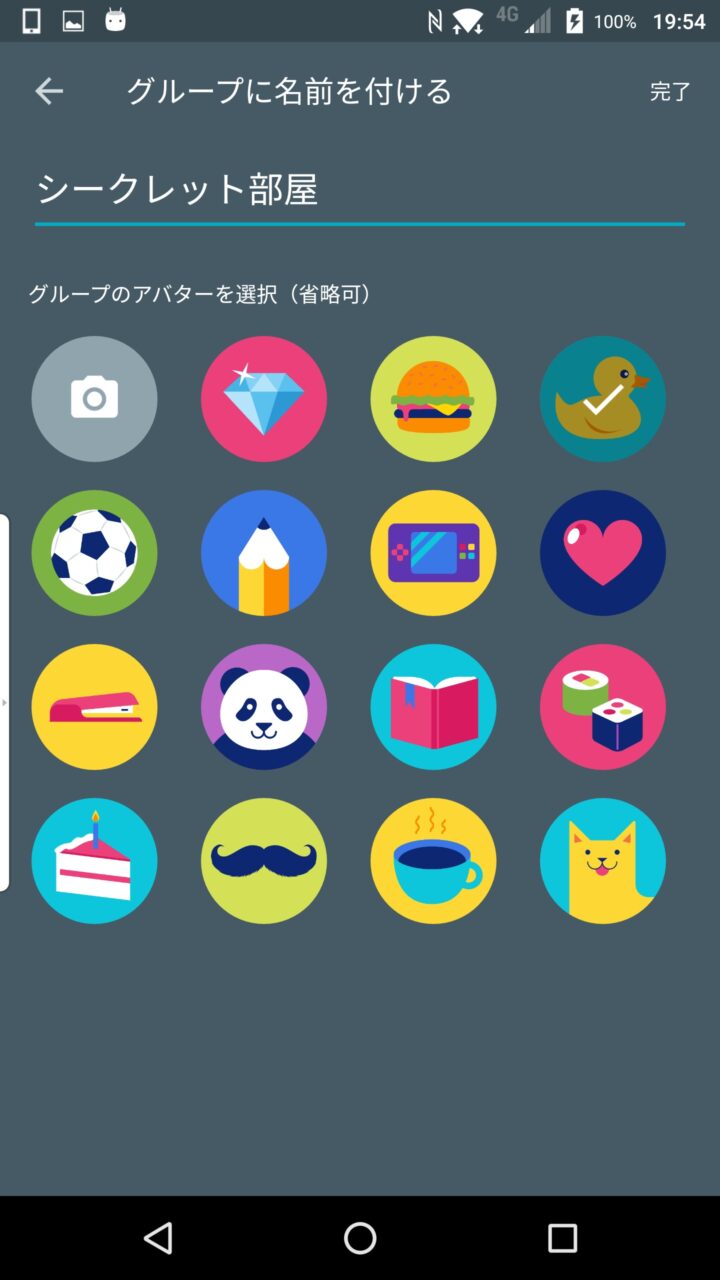The image size is (720, 1280).
Task: Tap the system home button
Action: pos(360,1238)
